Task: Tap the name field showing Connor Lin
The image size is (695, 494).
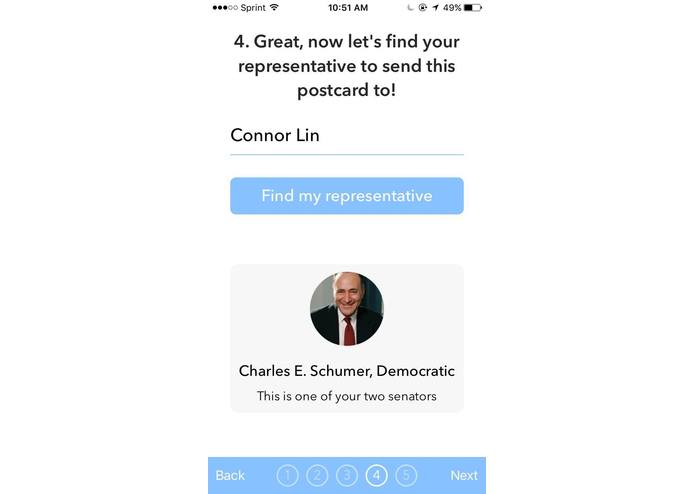Action: click(x=346, y=136)
